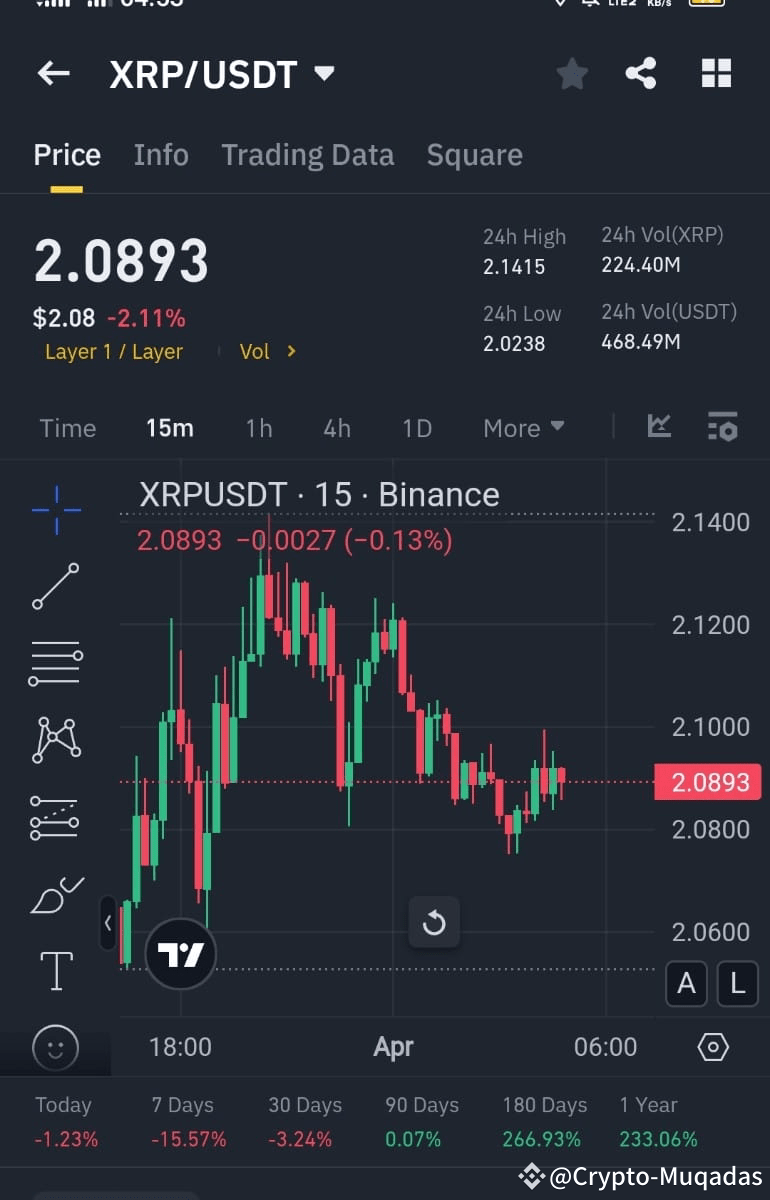Image resolution: width=770 pixels, height=1200 pixels.
Task: Open the Square tab
Action: point(474,155)
